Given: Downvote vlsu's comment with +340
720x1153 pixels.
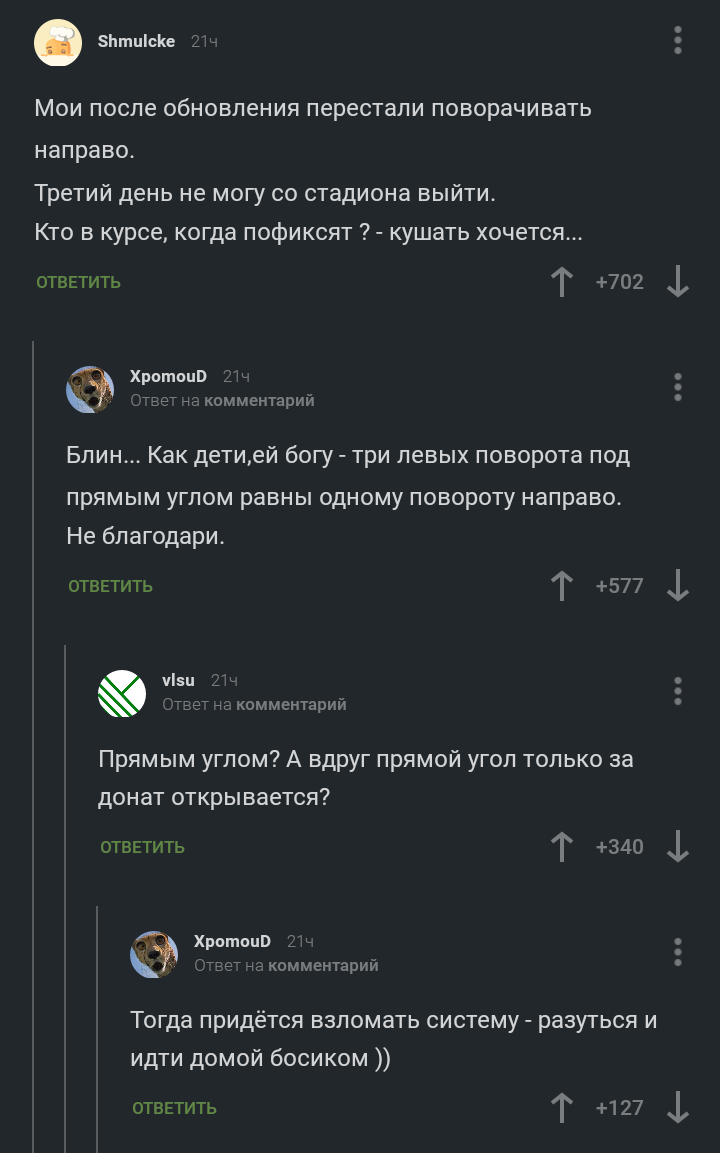Looking at the screenshot, I should click(678, 847).
